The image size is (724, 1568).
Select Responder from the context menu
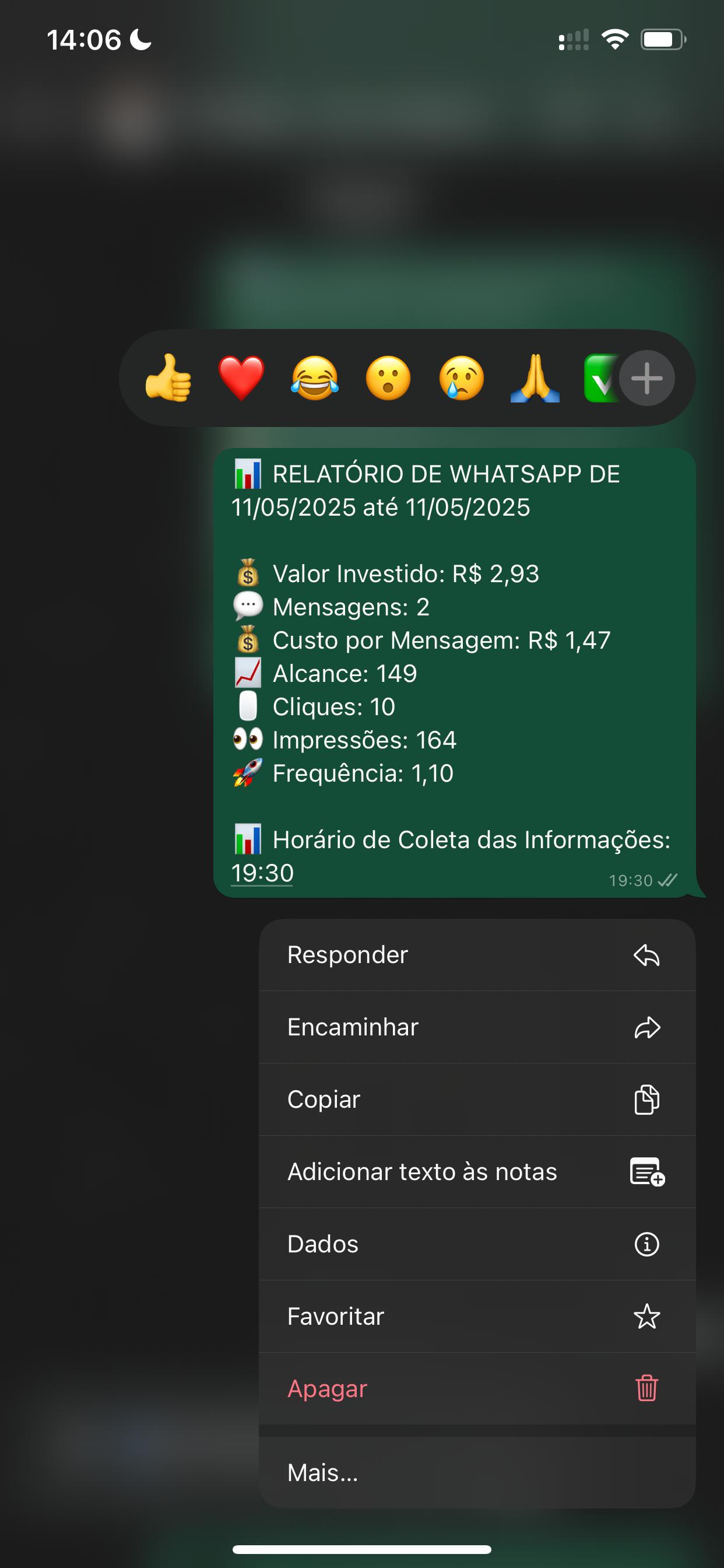tap(347, 954)
